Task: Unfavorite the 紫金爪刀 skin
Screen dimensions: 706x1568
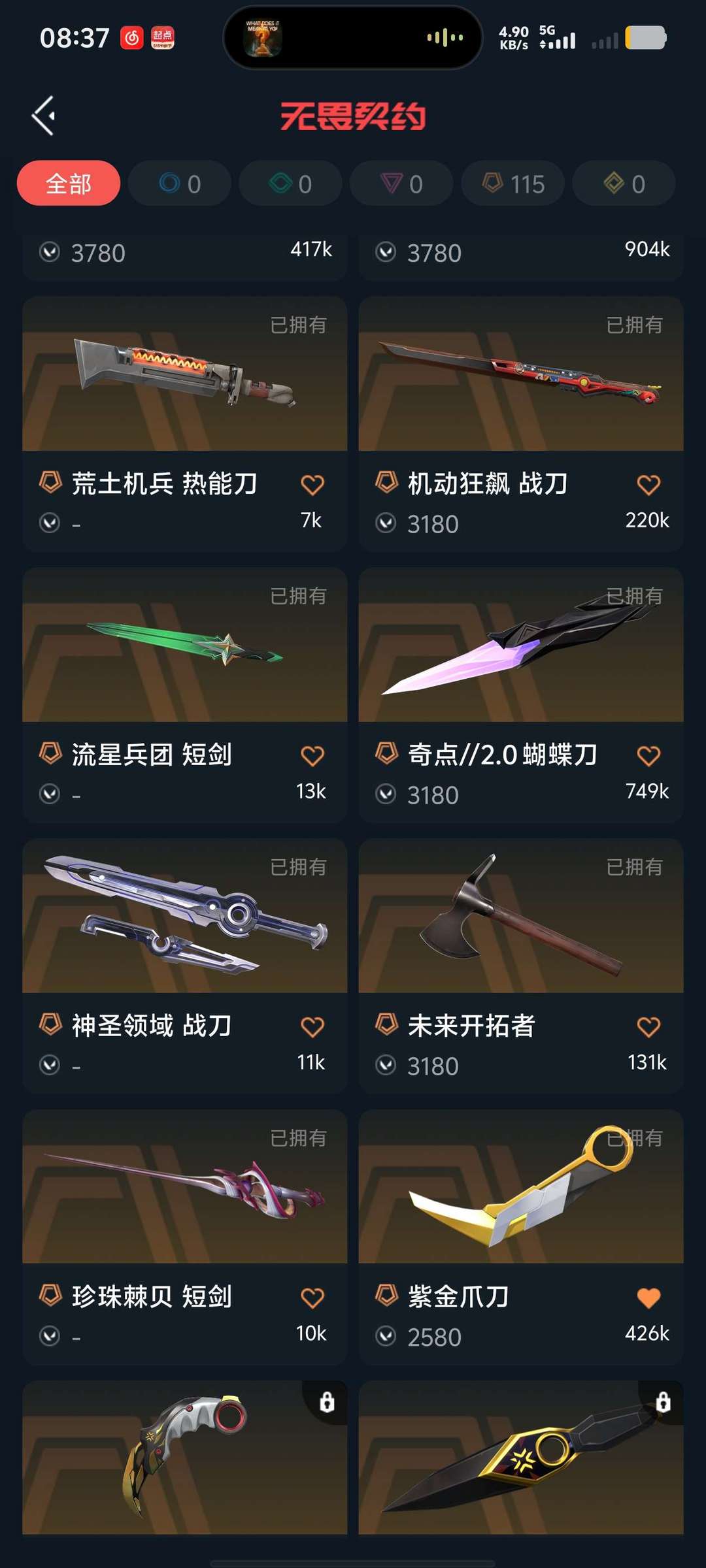Action: click(648, 1298)
